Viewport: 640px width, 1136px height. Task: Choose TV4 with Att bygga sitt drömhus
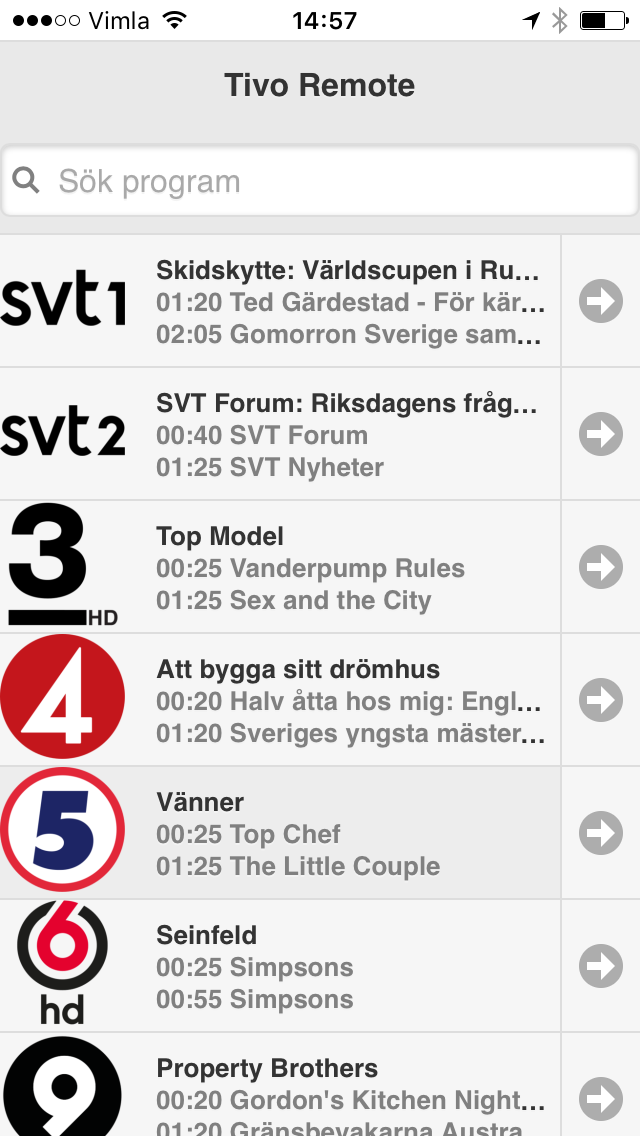pos(280,700)
